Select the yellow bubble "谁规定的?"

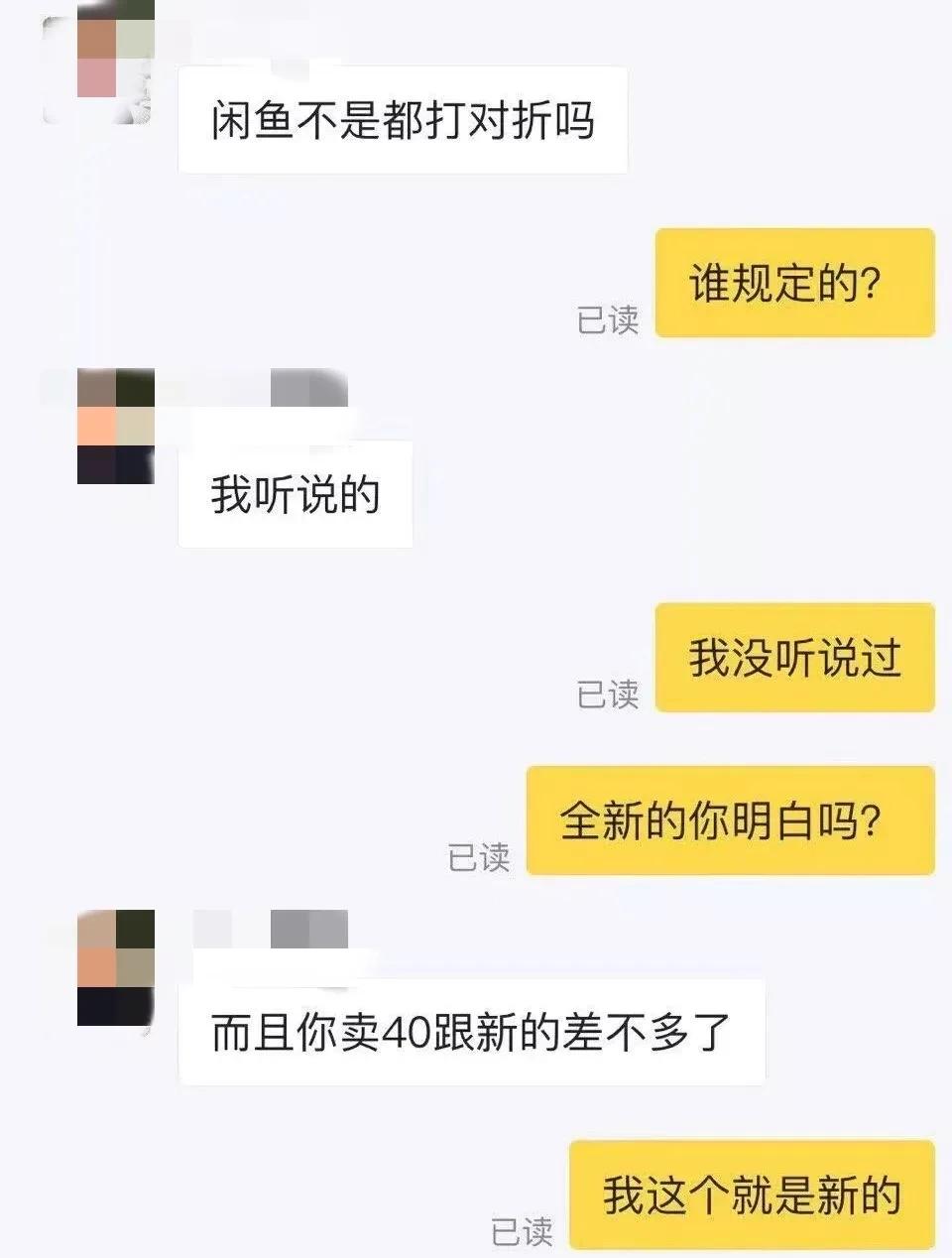tap(793, 282)
